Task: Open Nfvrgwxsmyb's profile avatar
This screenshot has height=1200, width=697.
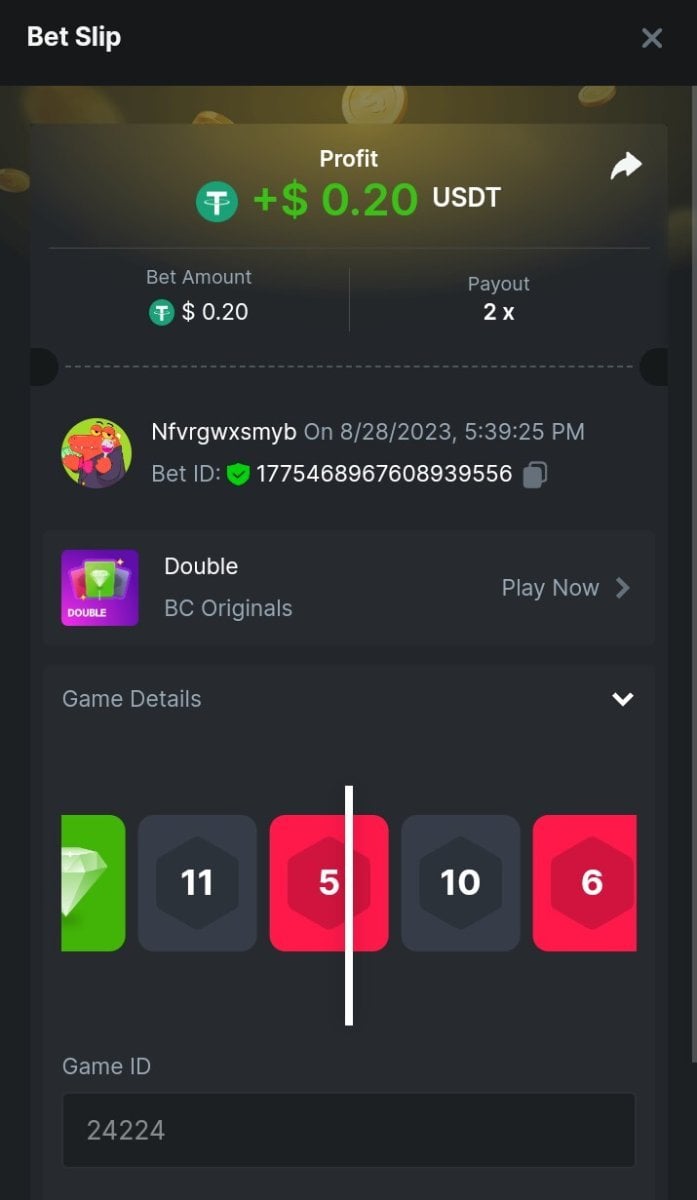Action: coord(97,453)
